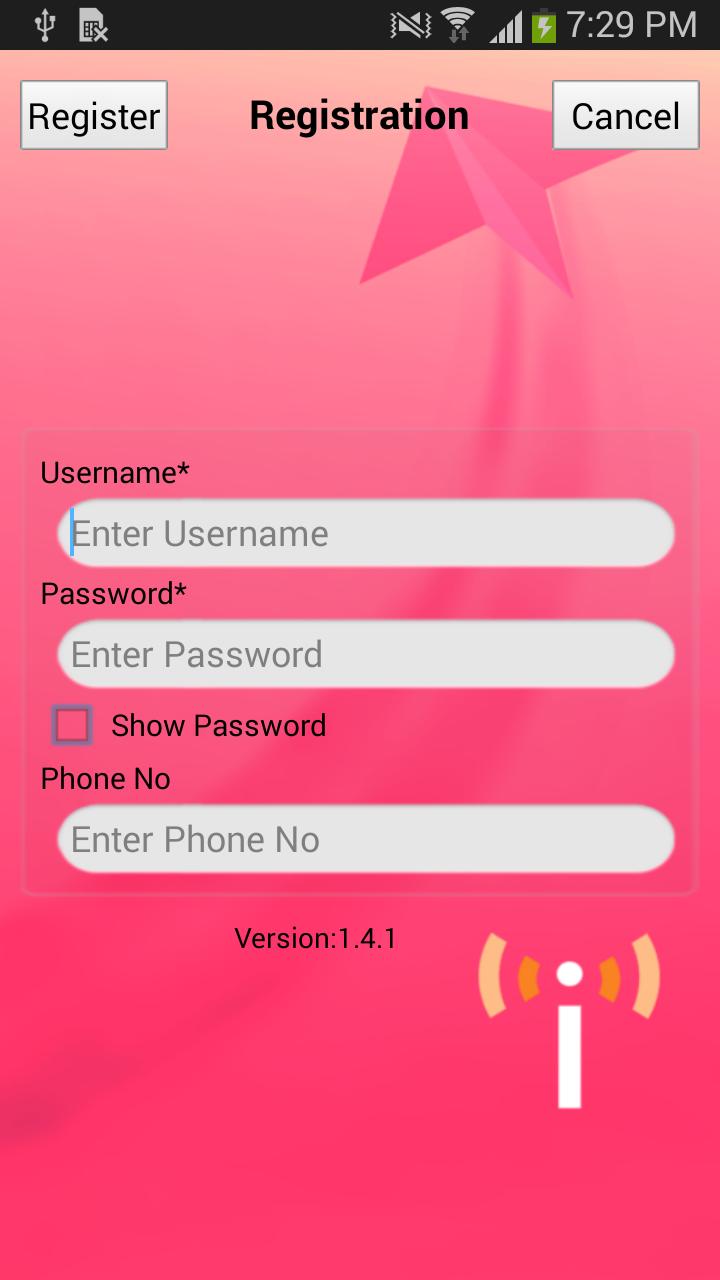Select the Enter Password field

click(366, 655)
